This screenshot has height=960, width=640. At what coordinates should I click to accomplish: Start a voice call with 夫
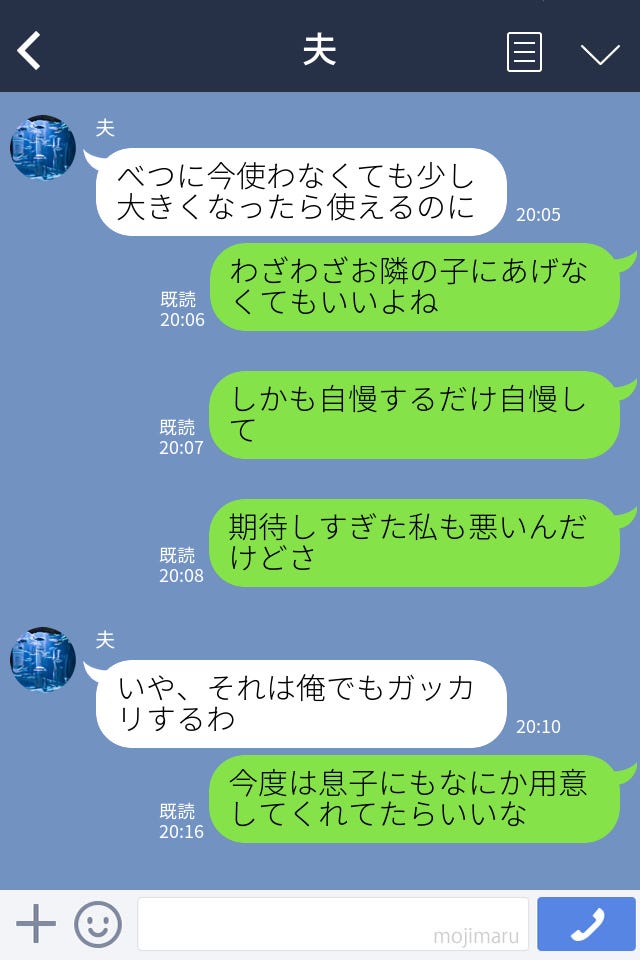point(586,924)
